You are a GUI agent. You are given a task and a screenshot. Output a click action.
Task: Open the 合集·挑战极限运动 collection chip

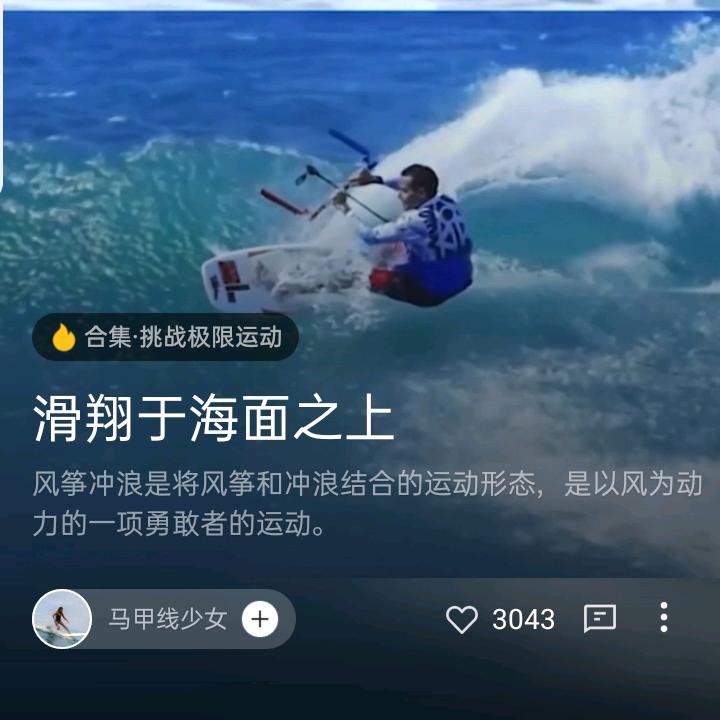point(165,337)
